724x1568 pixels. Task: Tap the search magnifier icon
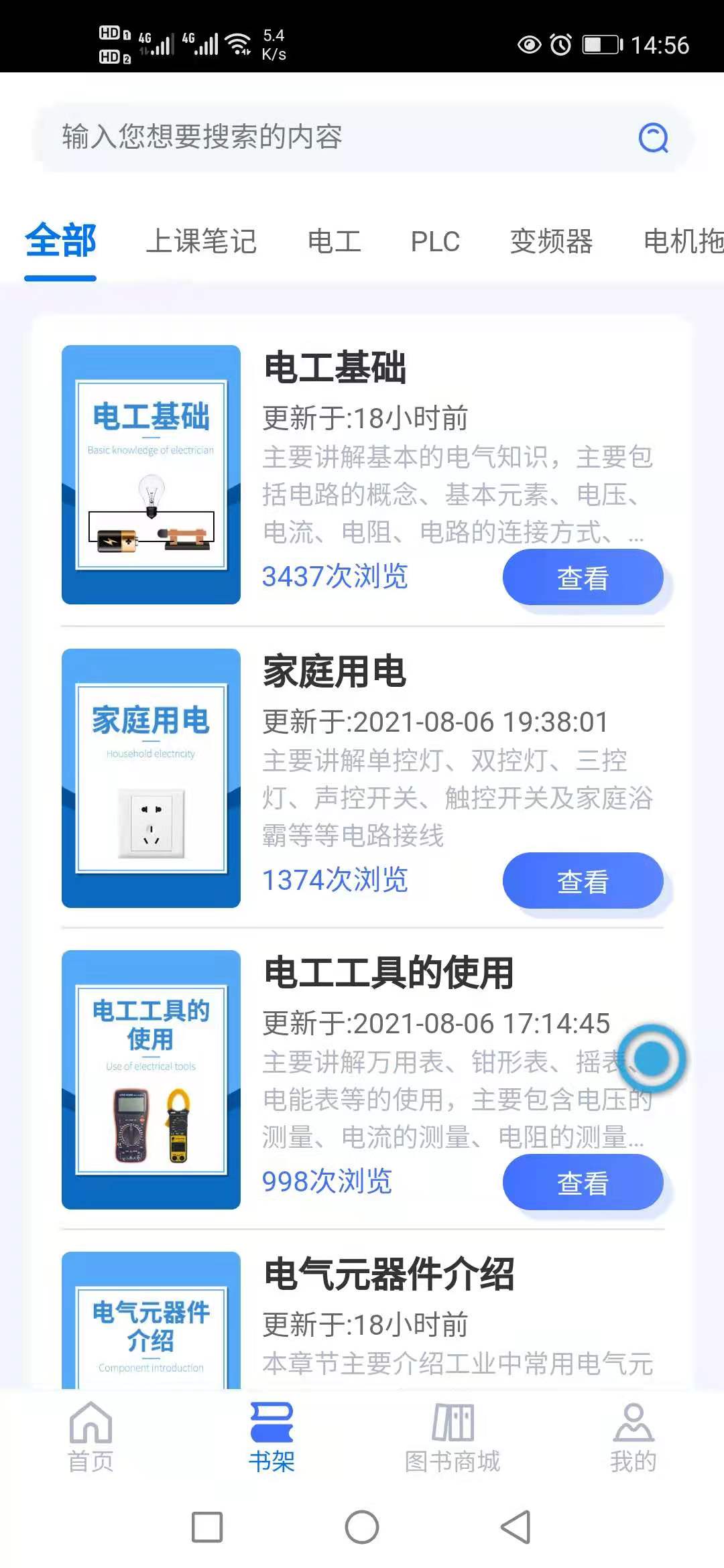[653, 138]
